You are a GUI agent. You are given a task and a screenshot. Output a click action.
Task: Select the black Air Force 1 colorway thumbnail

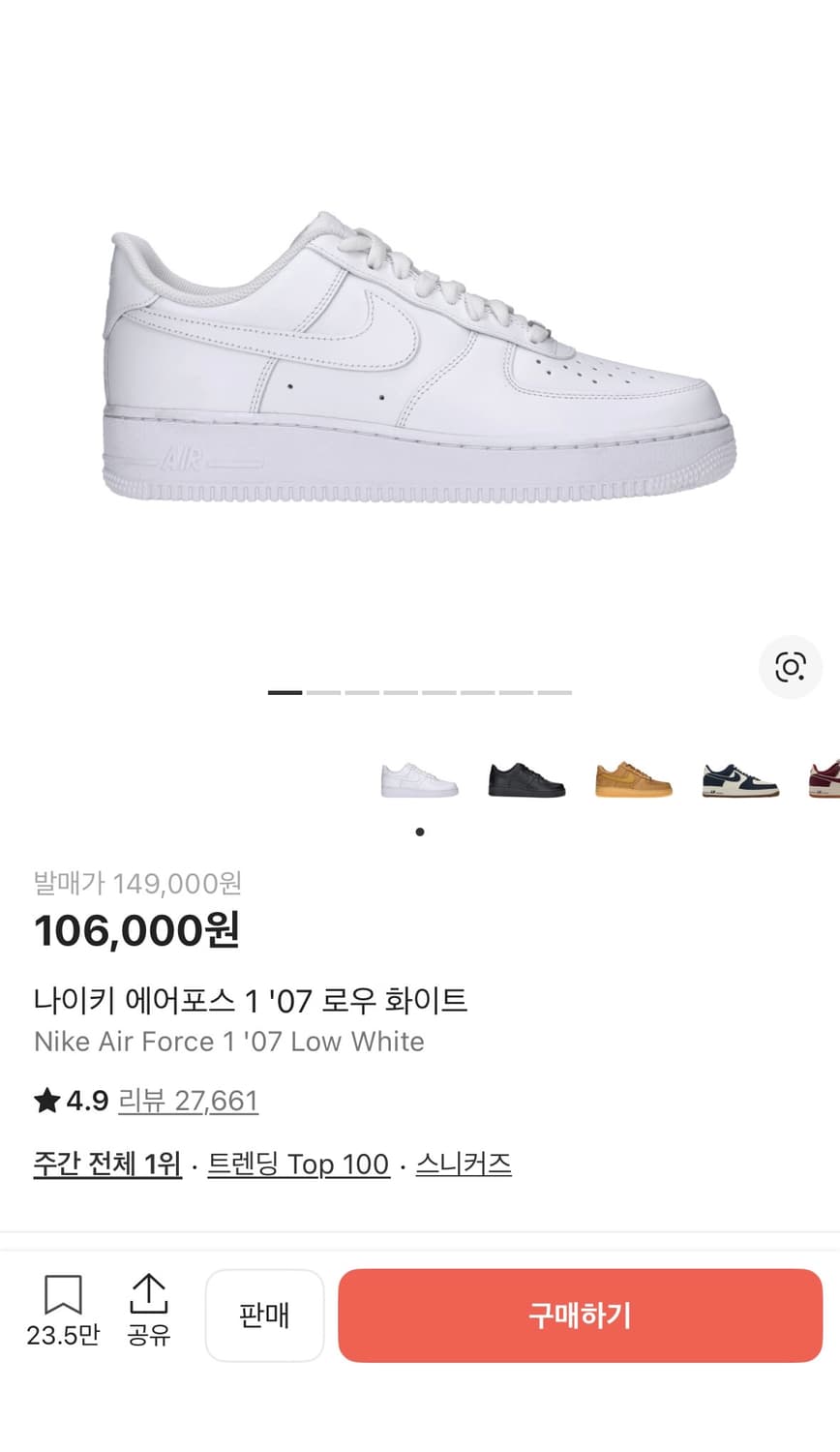click(525, 779)
